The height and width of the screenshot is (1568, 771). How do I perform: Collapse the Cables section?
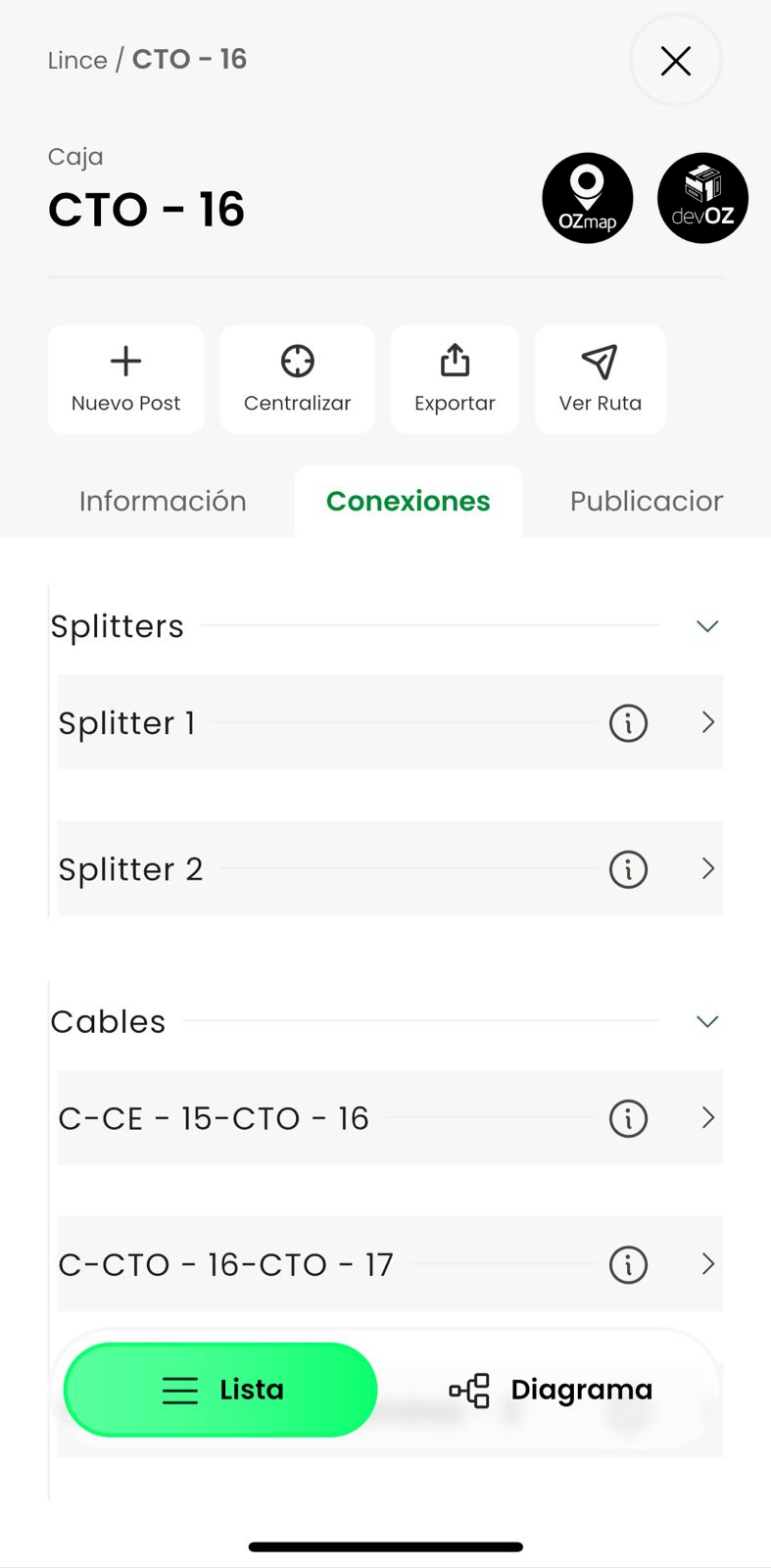click(x=707, y=1021)
